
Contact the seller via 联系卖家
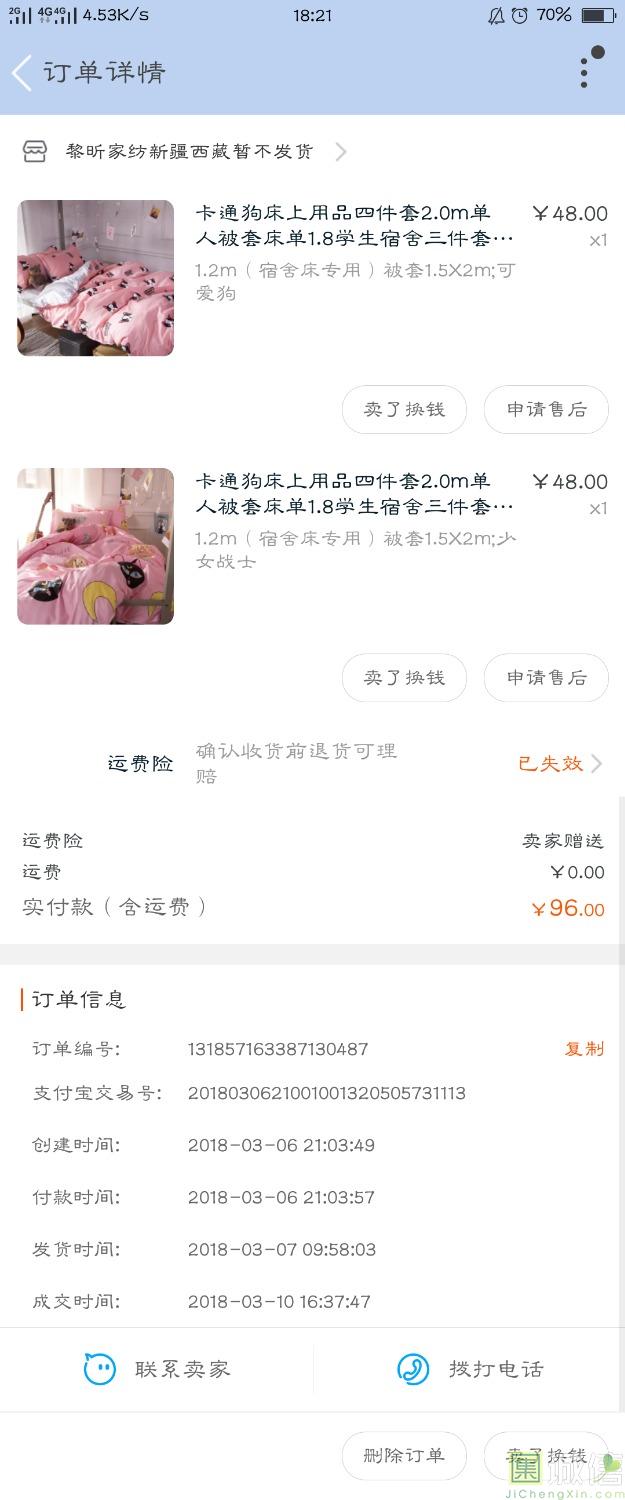(x=158, y=1369)
